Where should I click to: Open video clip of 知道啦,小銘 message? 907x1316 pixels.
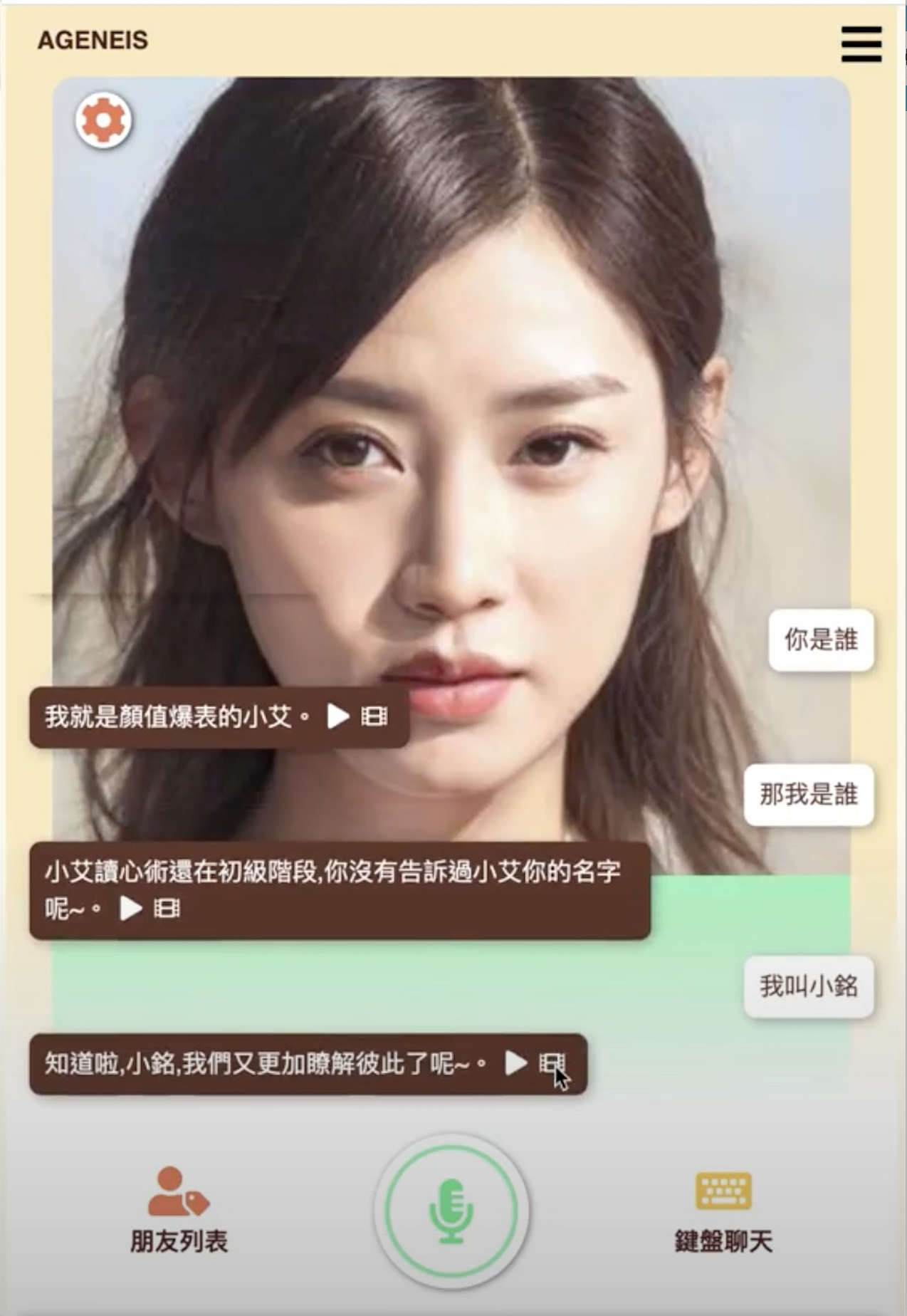[x=552, y=1063]
